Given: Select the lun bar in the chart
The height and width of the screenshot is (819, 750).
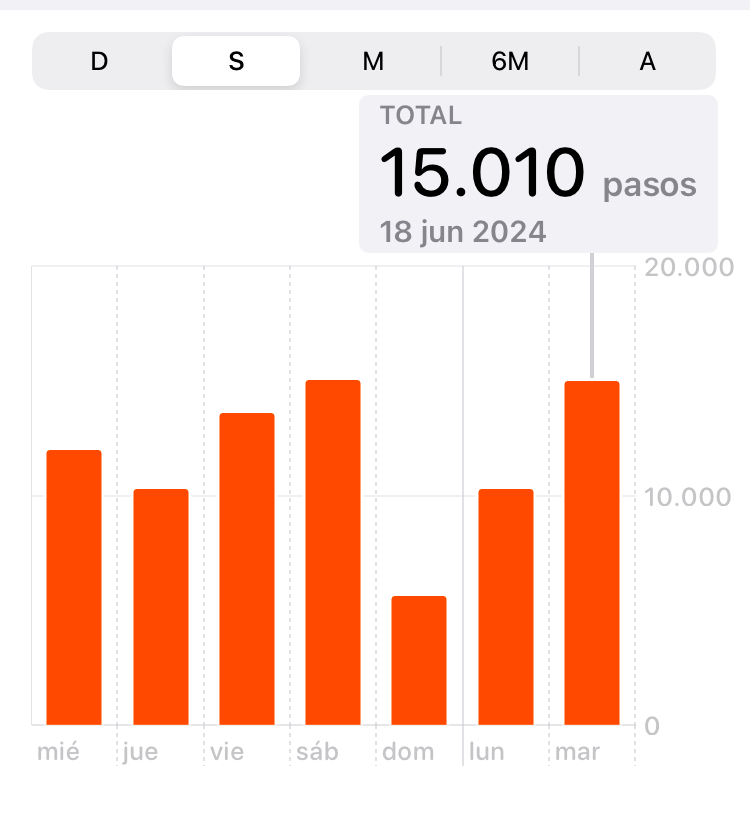Looking at the screenshot, I should pos(506,607).
